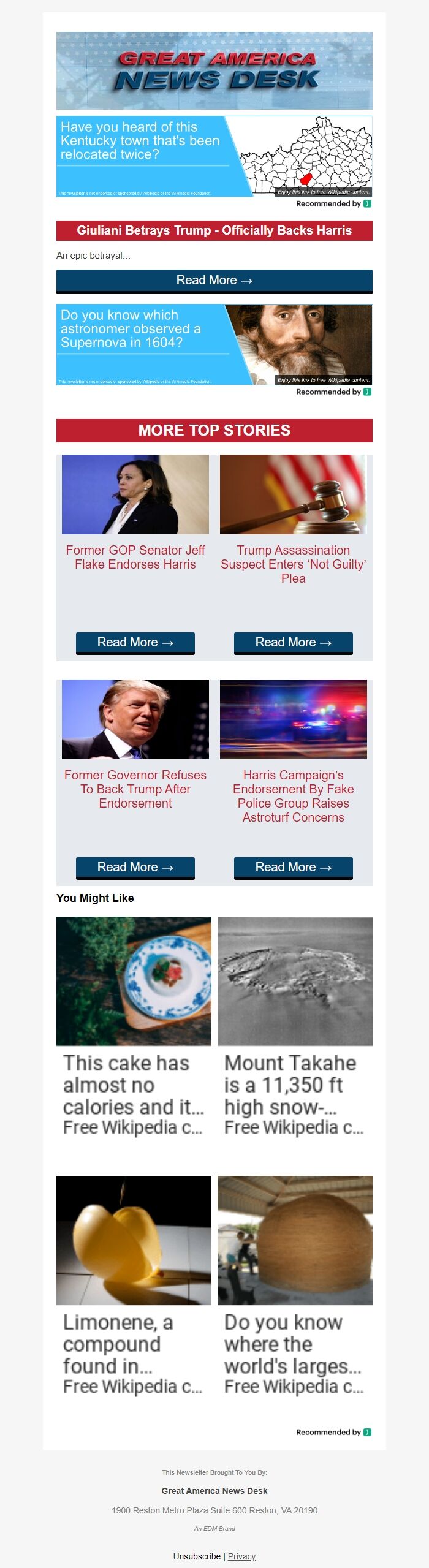Open the gavel image for Not Guilty plea story

(293, 494)
